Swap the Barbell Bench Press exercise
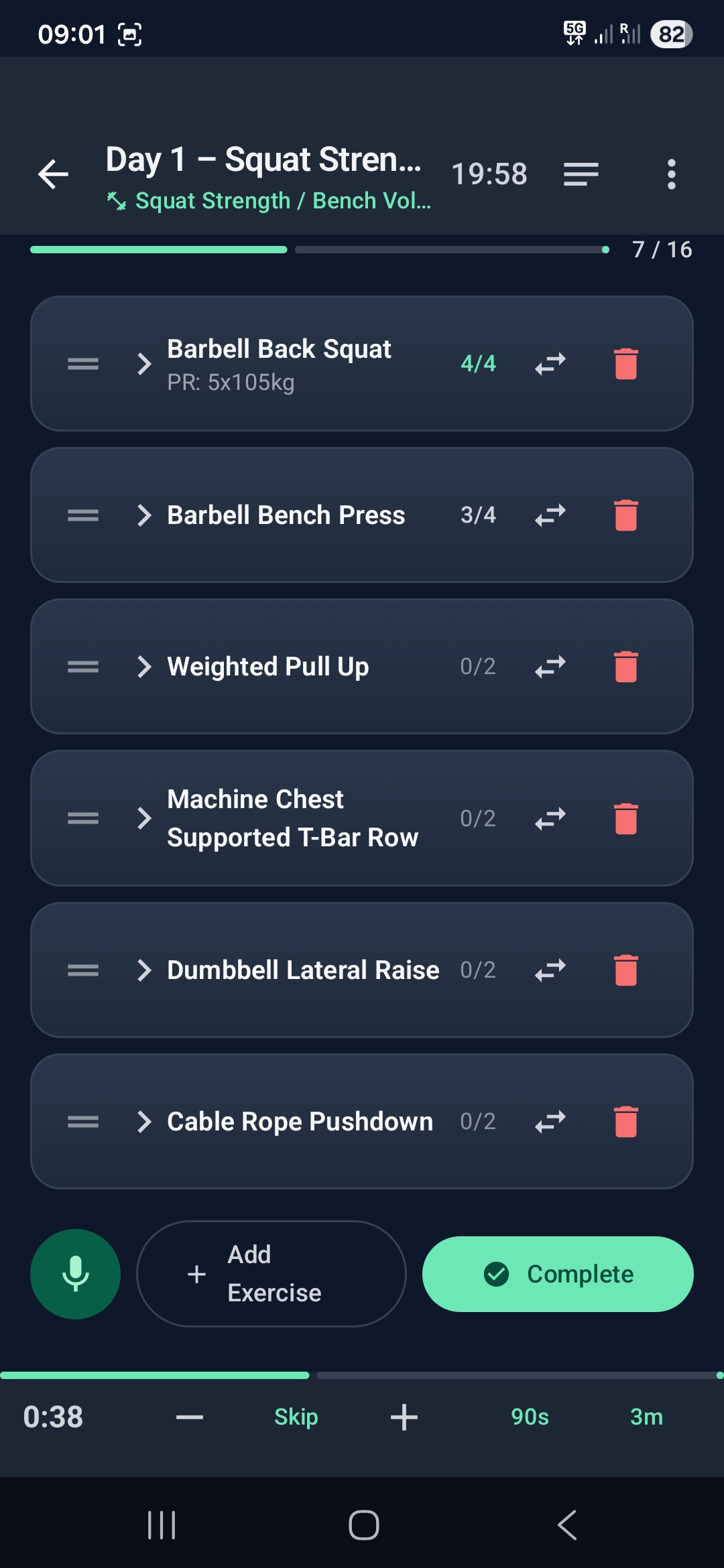Image resolution: width=724 pixels, height=1568 pixels. (550, 515)
